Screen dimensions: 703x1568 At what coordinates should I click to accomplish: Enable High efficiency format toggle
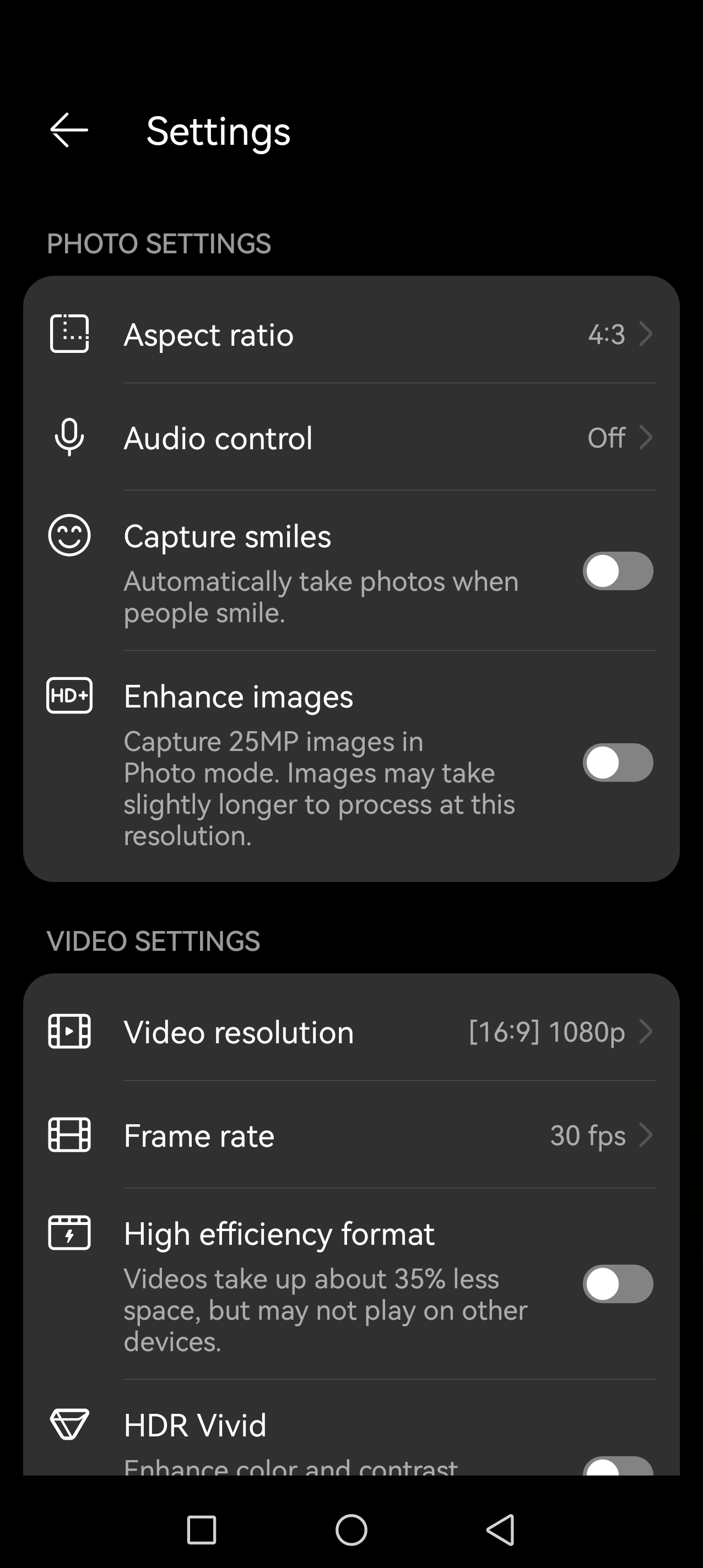pos(617,1284)
